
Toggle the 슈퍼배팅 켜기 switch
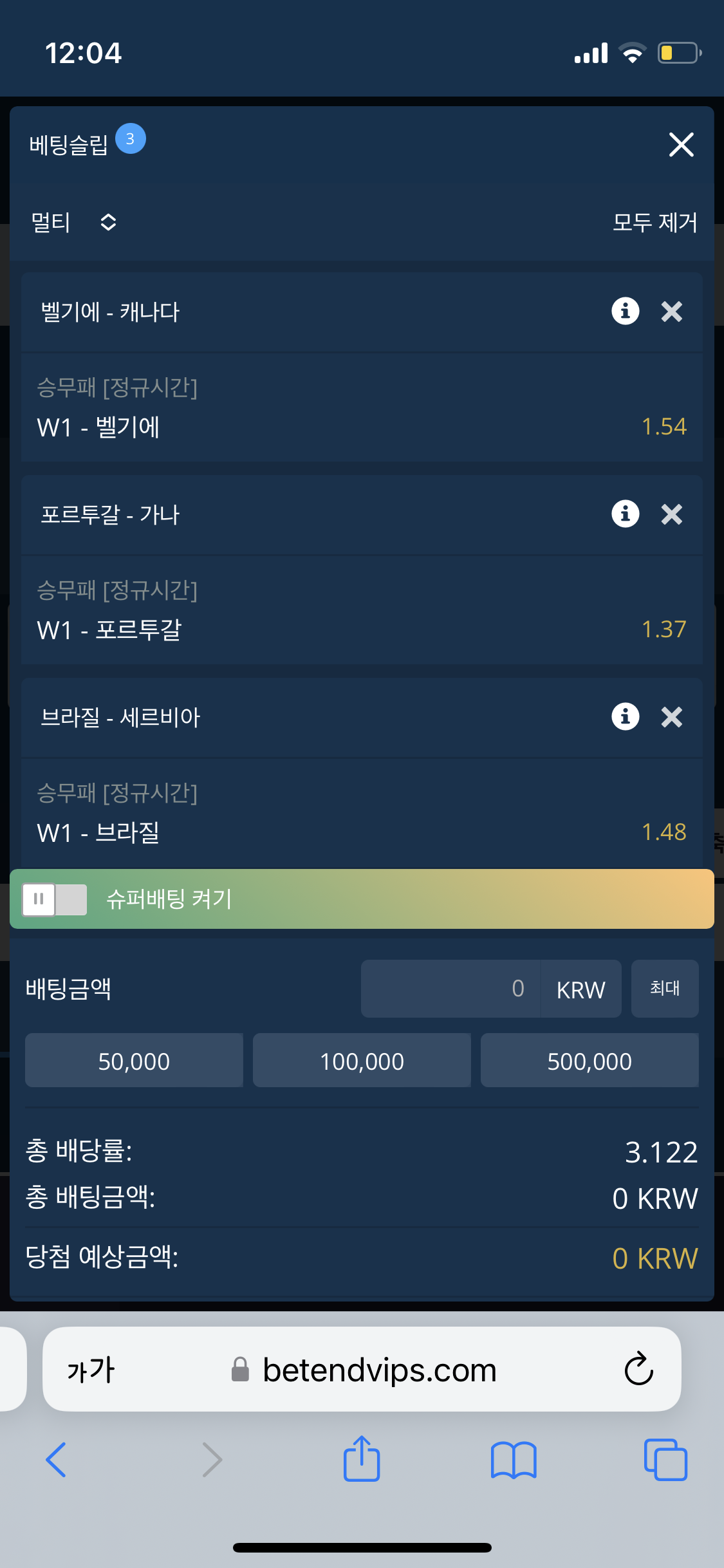(x=55, y=899)
